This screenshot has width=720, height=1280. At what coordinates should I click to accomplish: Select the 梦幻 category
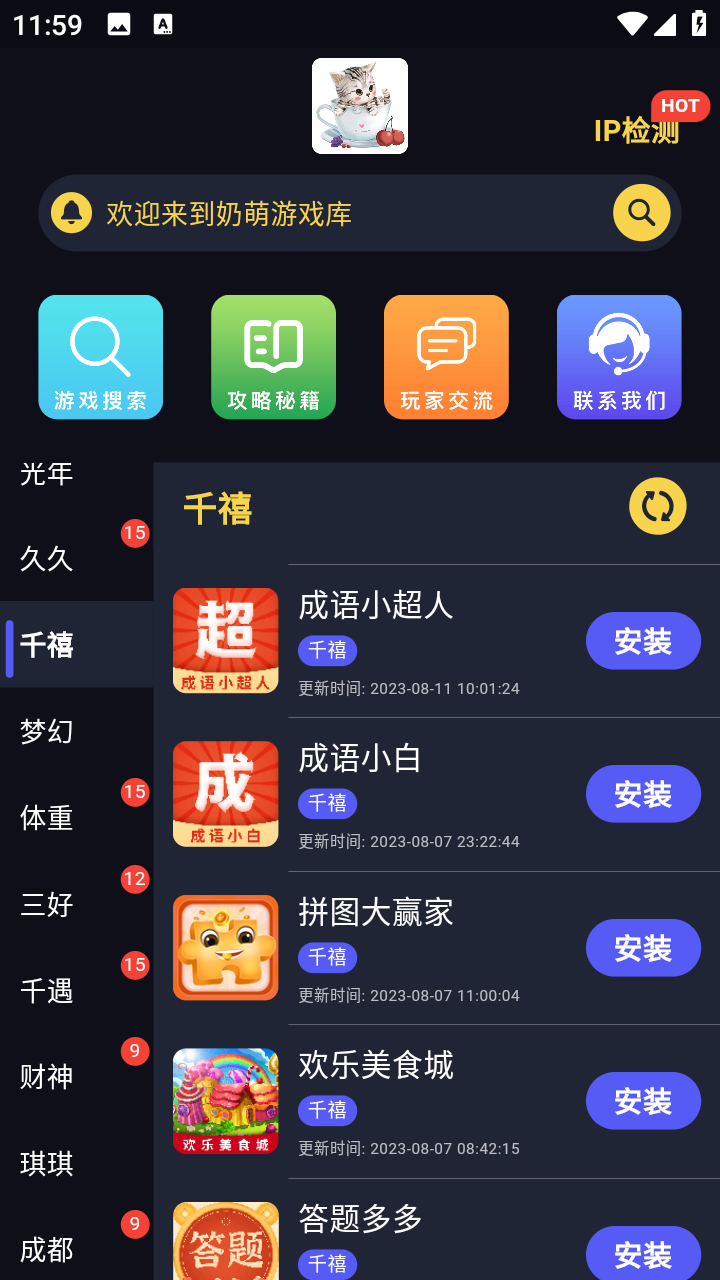47,731
